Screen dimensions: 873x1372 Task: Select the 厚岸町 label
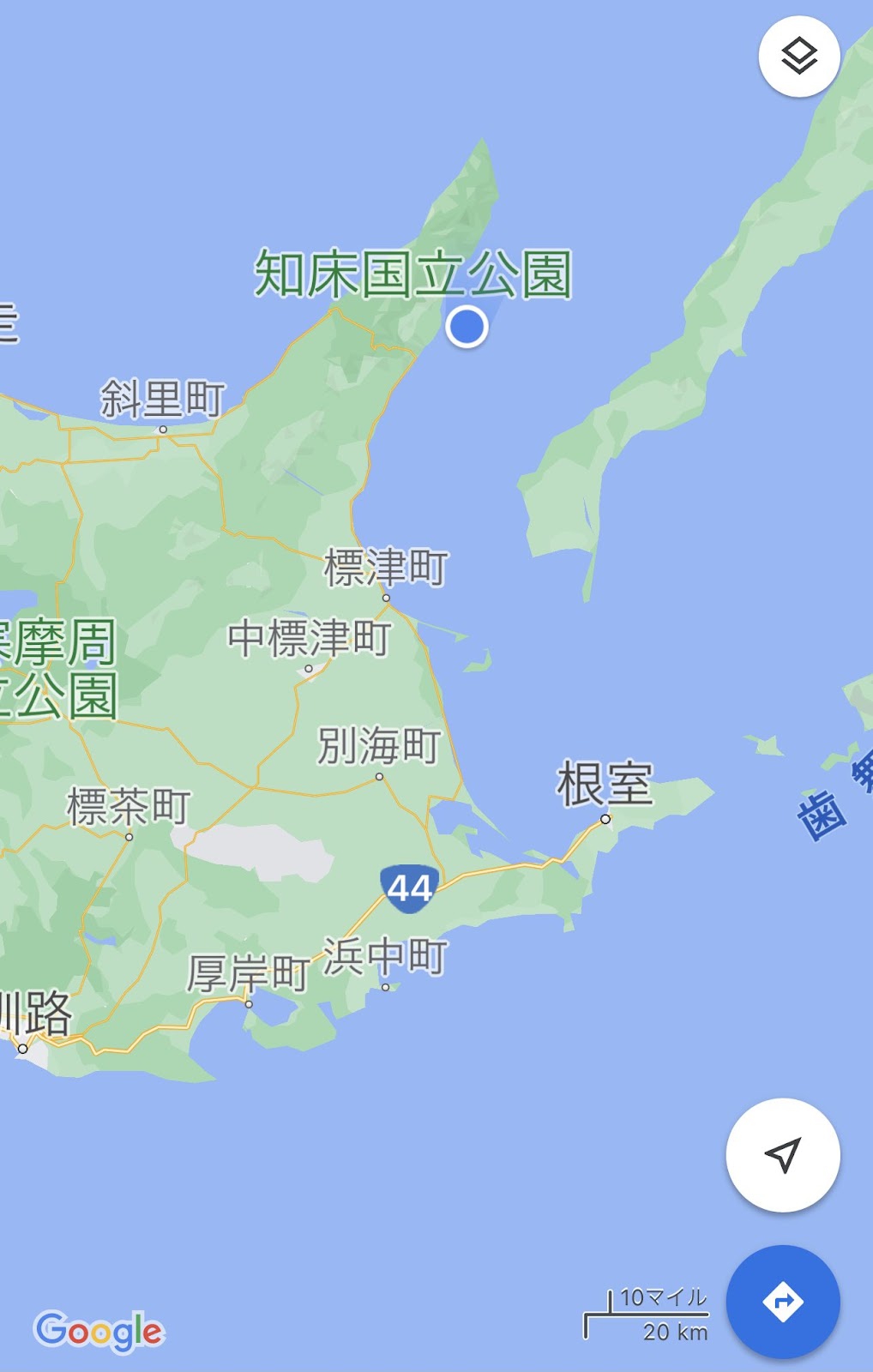tap(248, 974)
